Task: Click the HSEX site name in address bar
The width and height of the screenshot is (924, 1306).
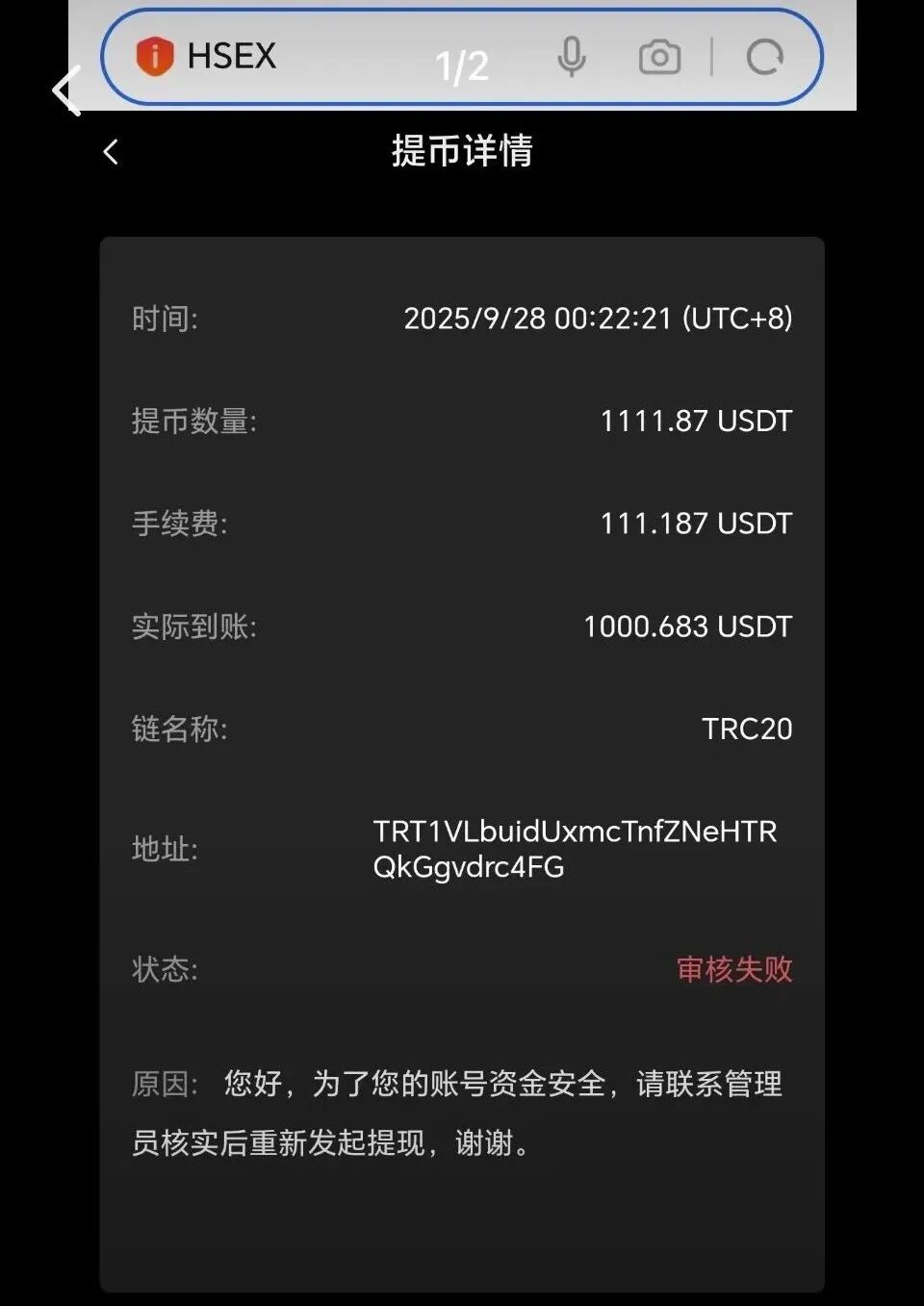Action: click(x=231, y=56)
